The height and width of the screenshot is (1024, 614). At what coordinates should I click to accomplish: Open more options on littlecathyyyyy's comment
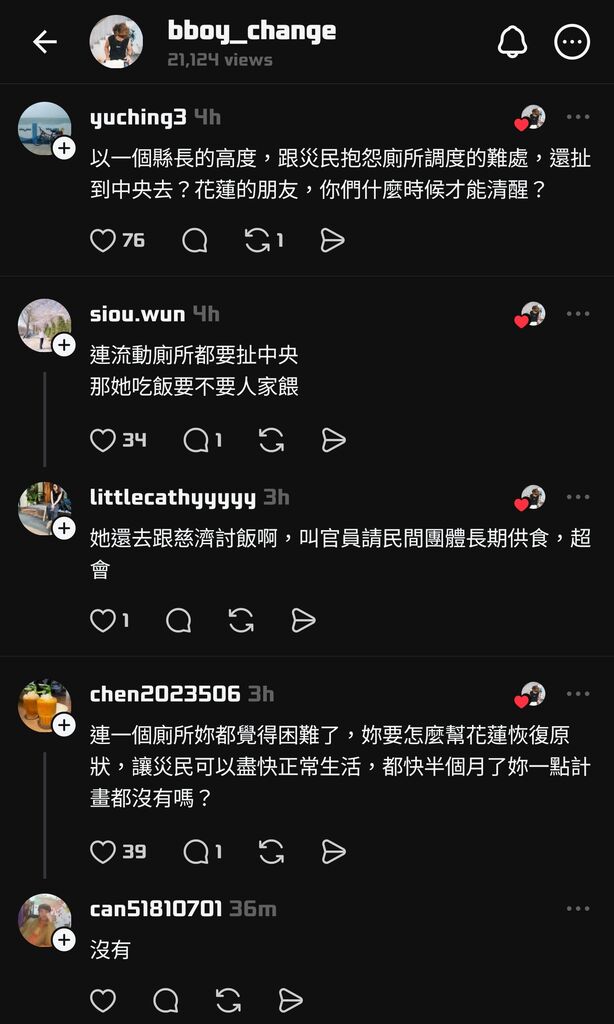pyautogui.click(x=578, y=497)
